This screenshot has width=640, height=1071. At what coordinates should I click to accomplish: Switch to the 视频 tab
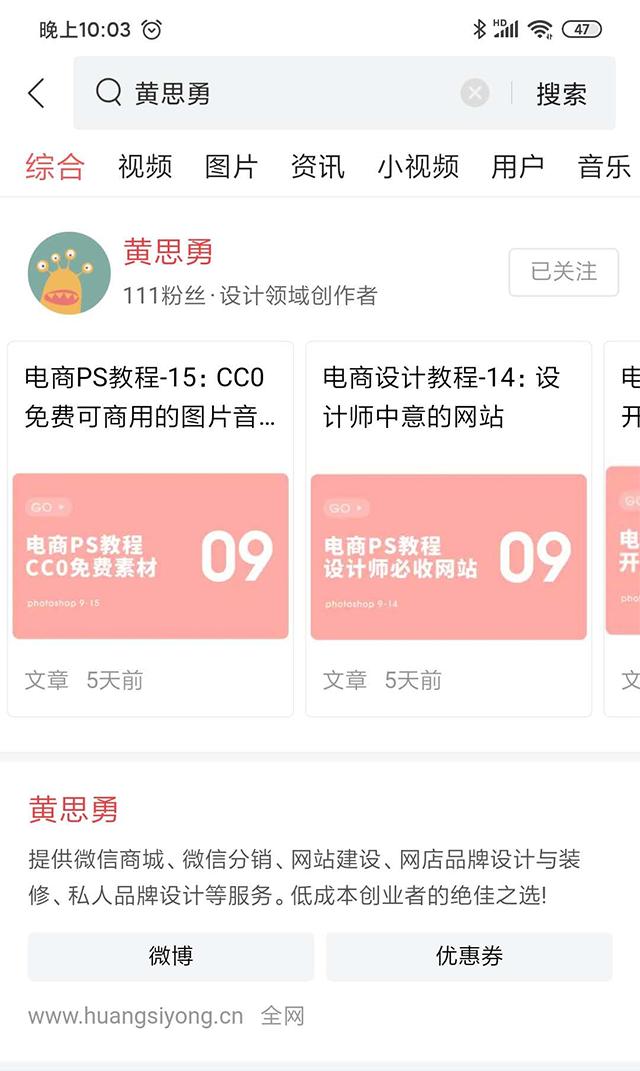coord(145,166)
